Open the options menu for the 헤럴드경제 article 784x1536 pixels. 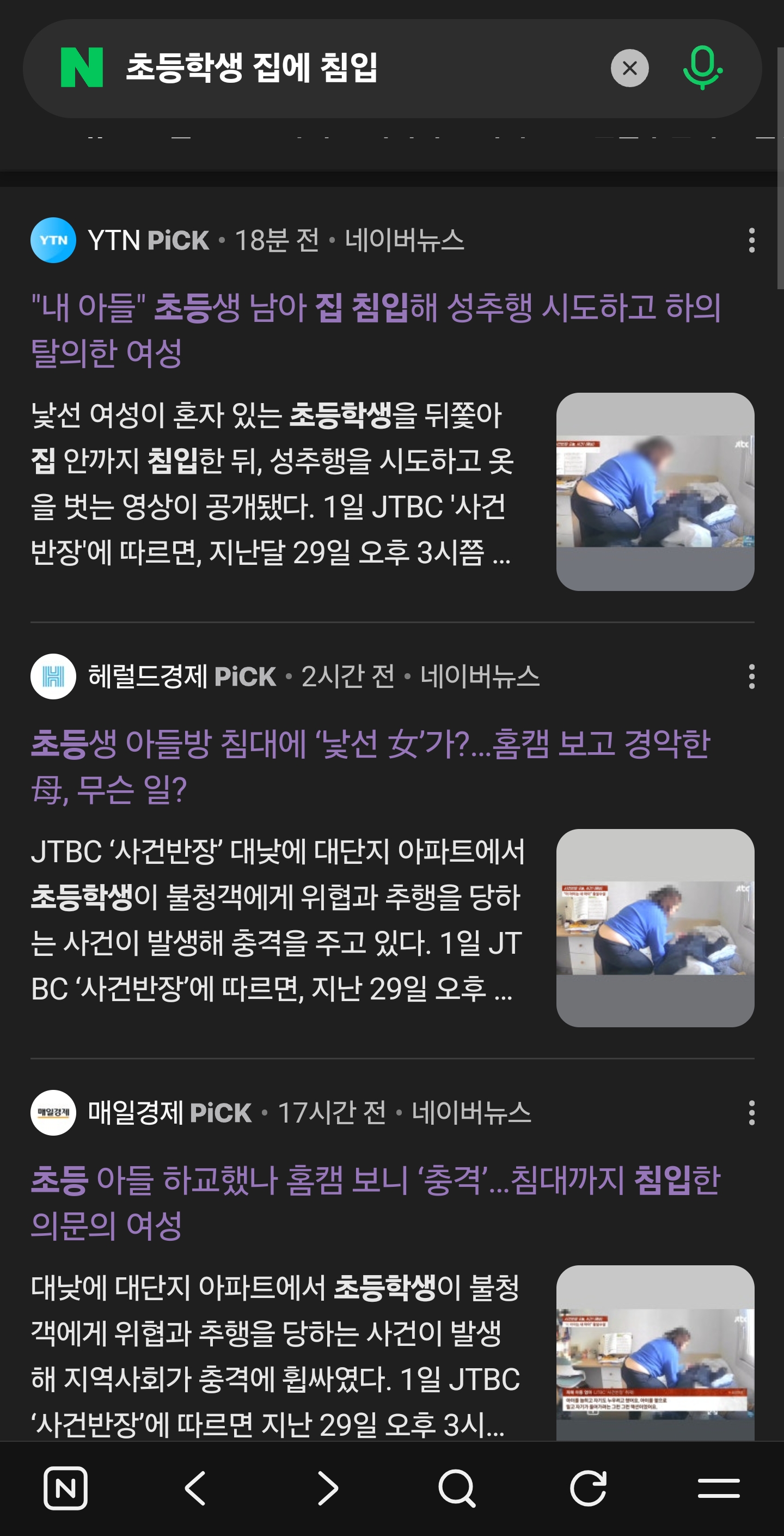(751, 677)
